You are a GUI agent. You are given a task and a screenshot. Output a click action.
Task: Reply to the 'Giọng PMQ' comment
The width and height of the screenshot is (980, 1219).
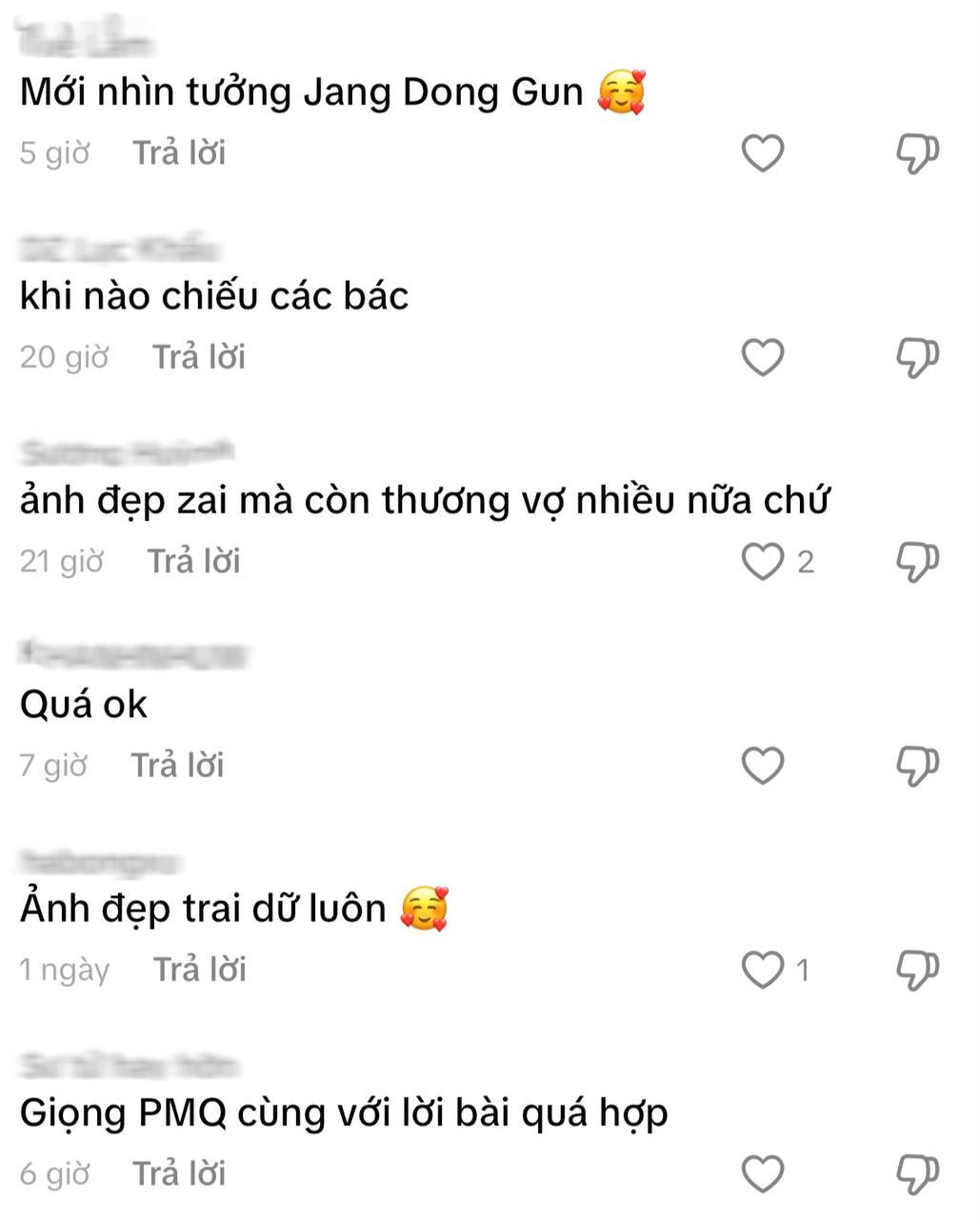[179, 1173]
